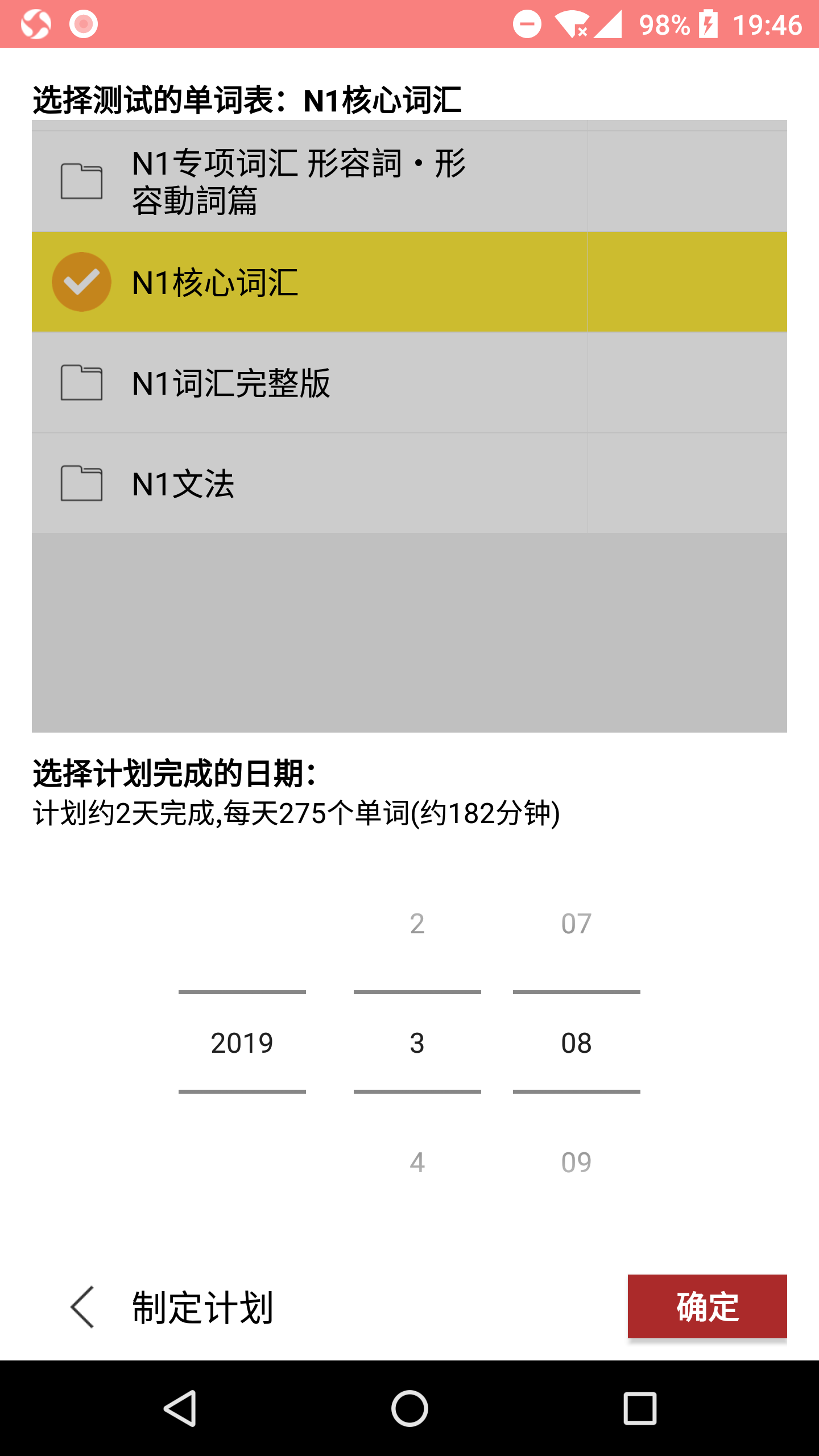Go back using the 制定计划 arrow

click(x=82, y=1307)
